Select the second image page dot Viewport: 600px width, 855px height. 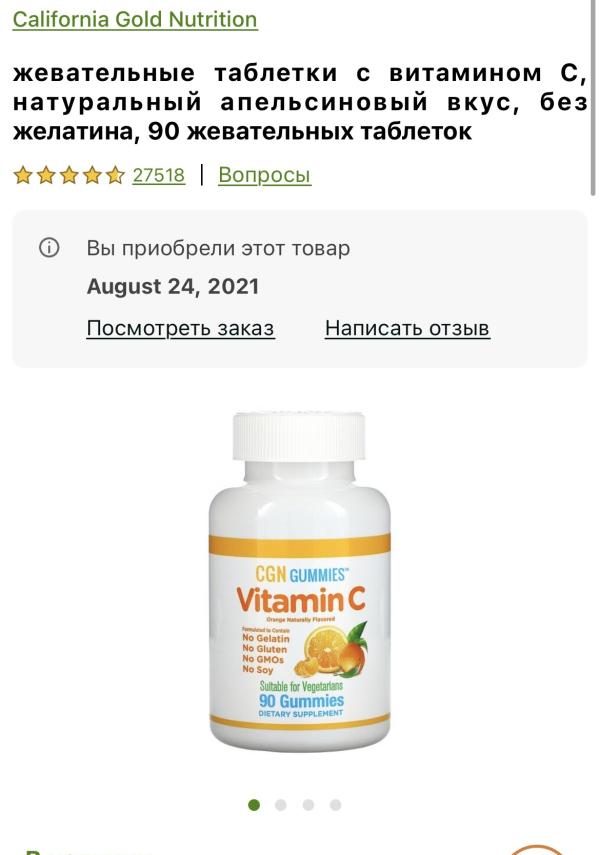(281, 804)
